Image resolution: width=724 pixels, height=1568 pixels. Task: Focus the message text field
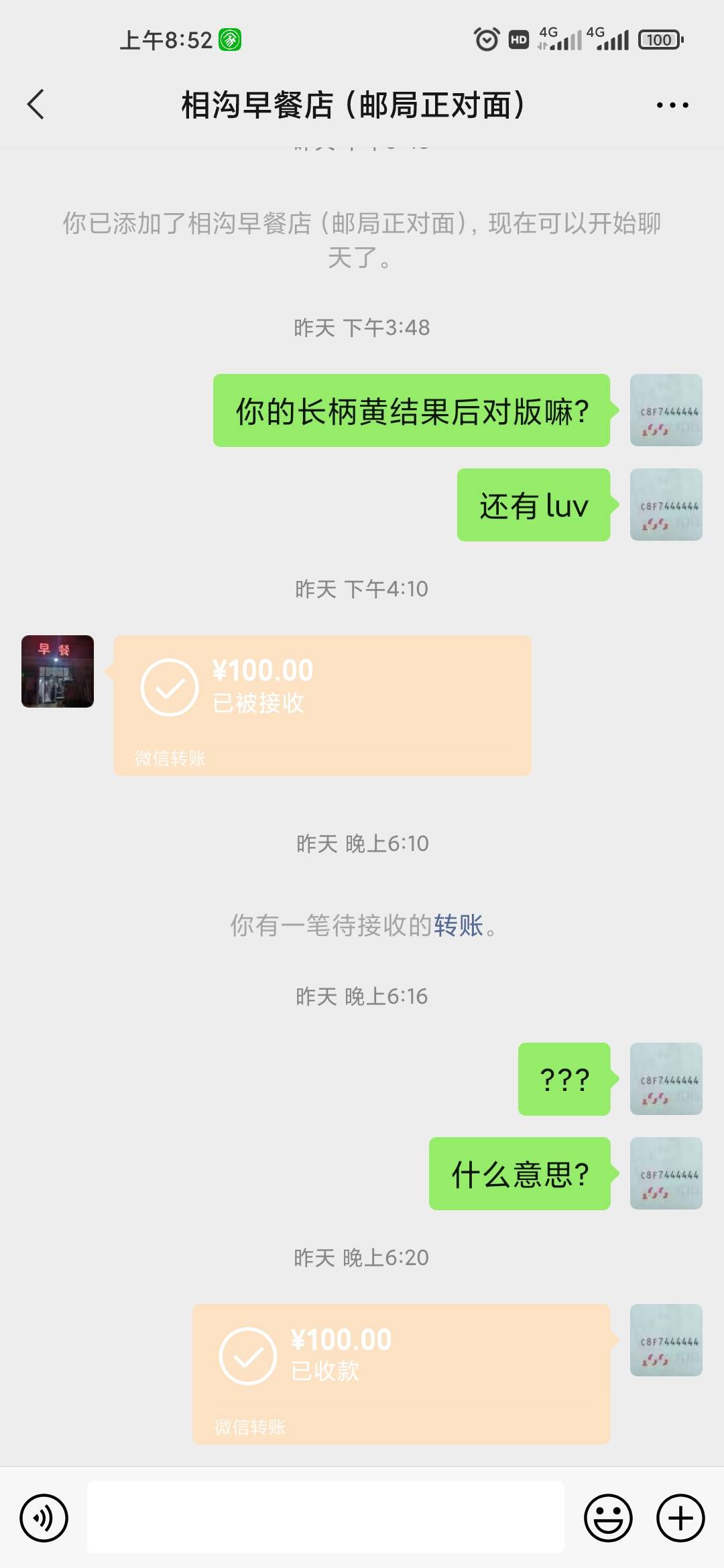click(x=325, y=1517)
